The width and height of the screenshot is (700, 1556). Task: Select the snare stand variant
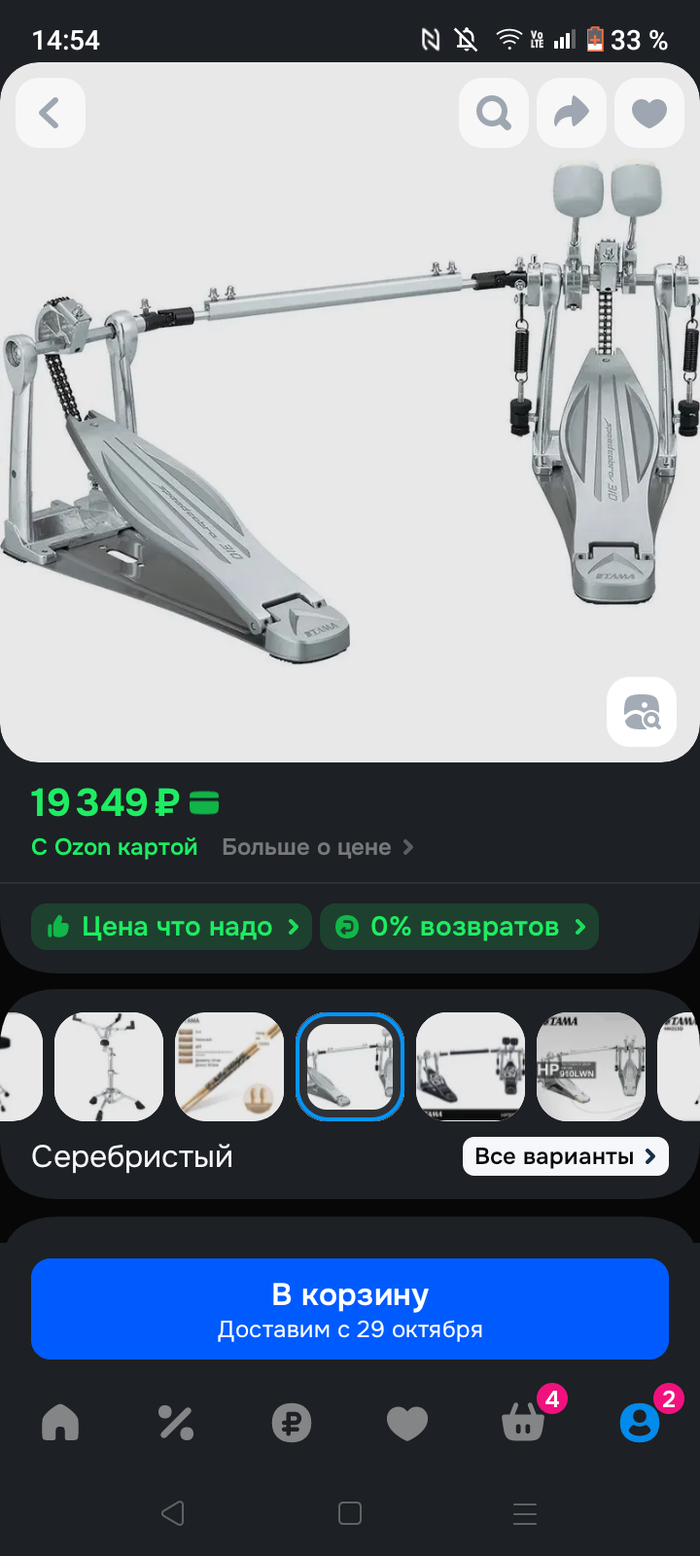108,1066
